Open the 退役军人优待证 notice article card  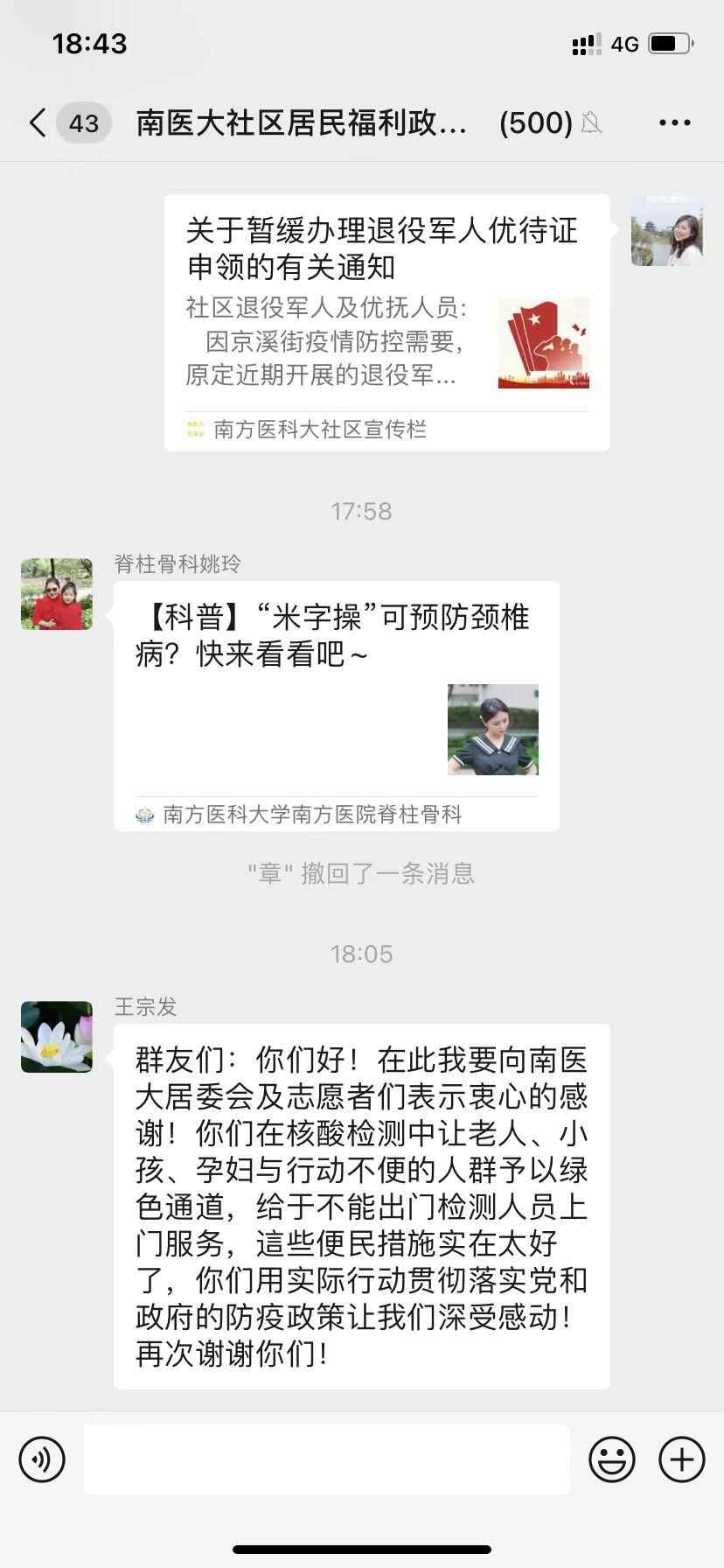(386, 322)
